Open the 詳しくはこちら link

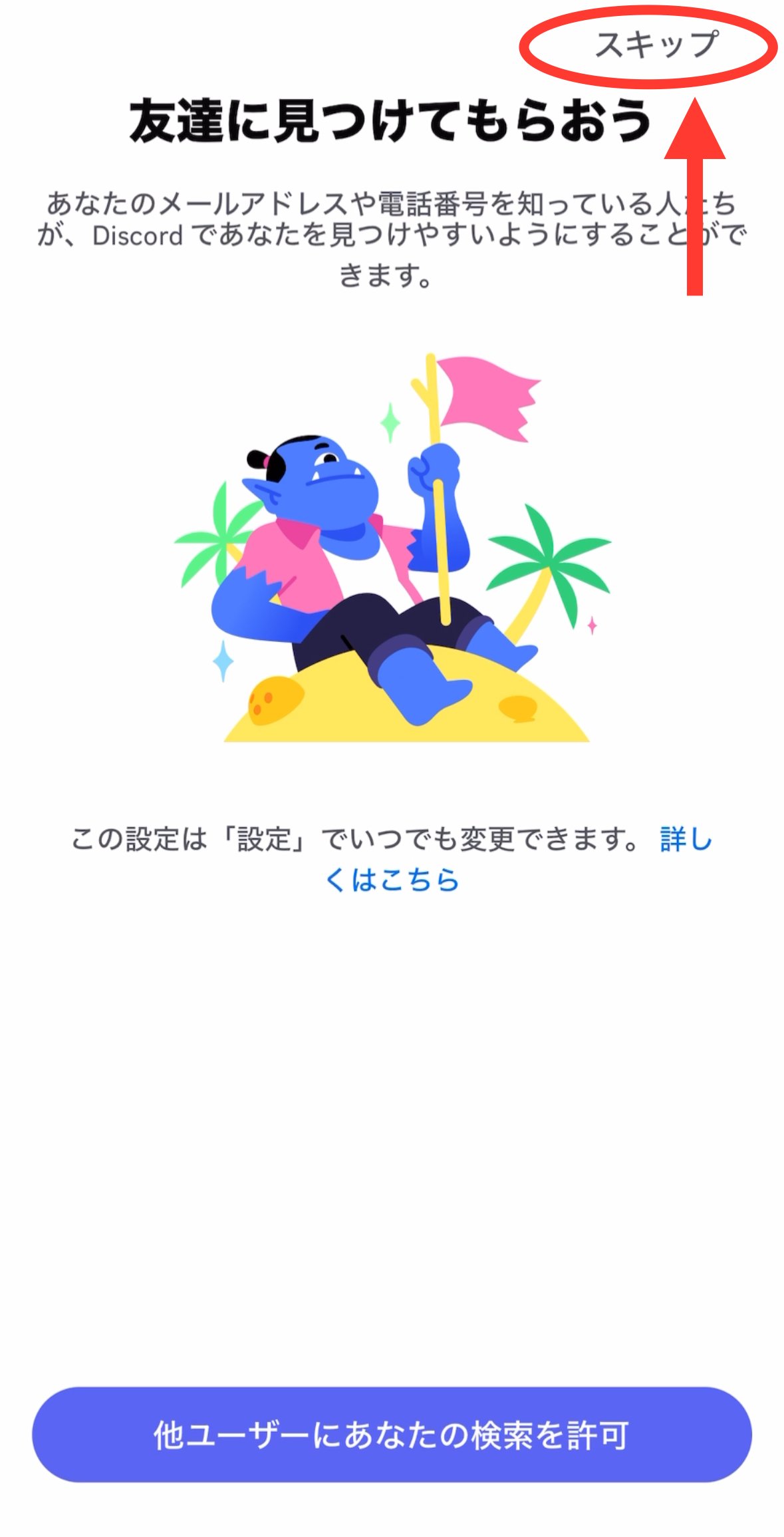click(392, 879)
